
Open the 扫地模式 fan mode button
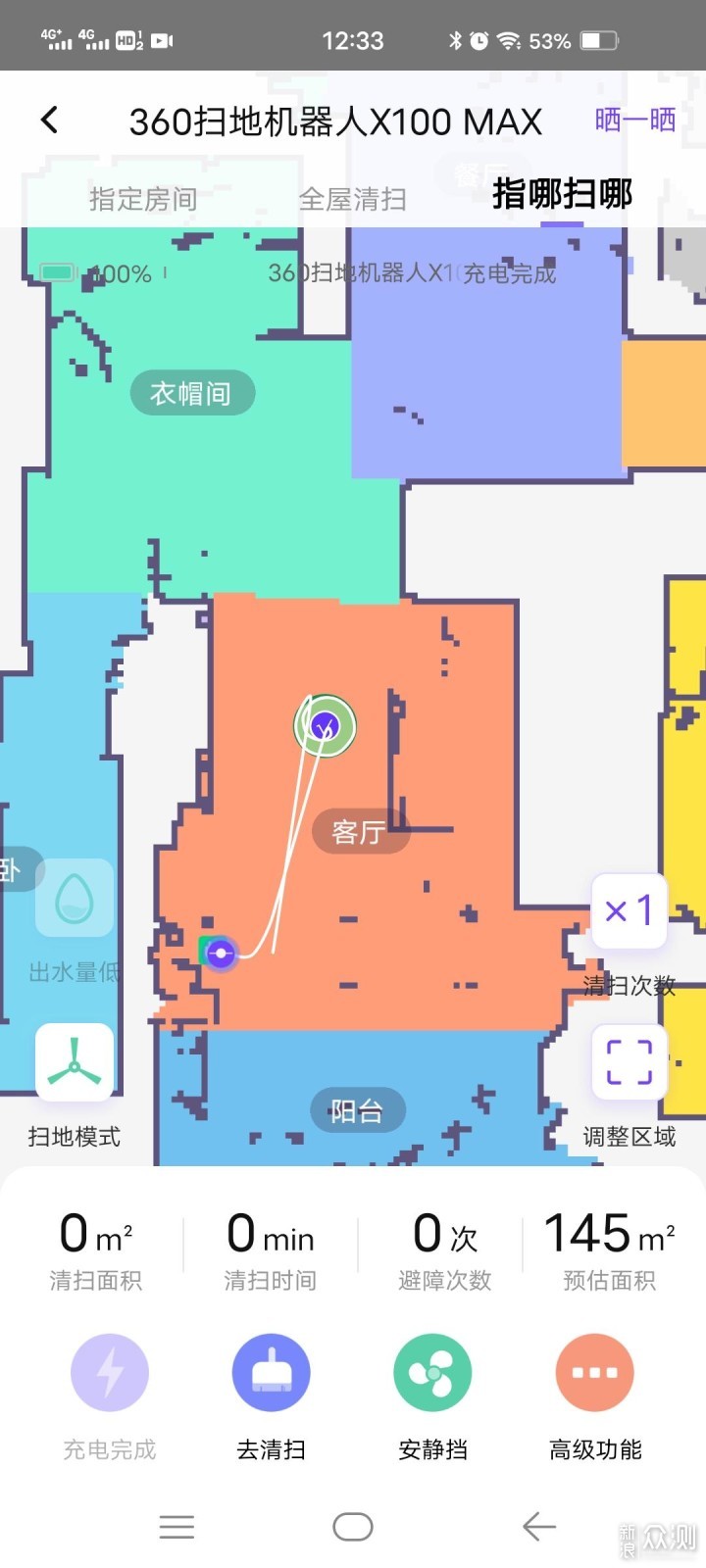[x=75, y=1063]
